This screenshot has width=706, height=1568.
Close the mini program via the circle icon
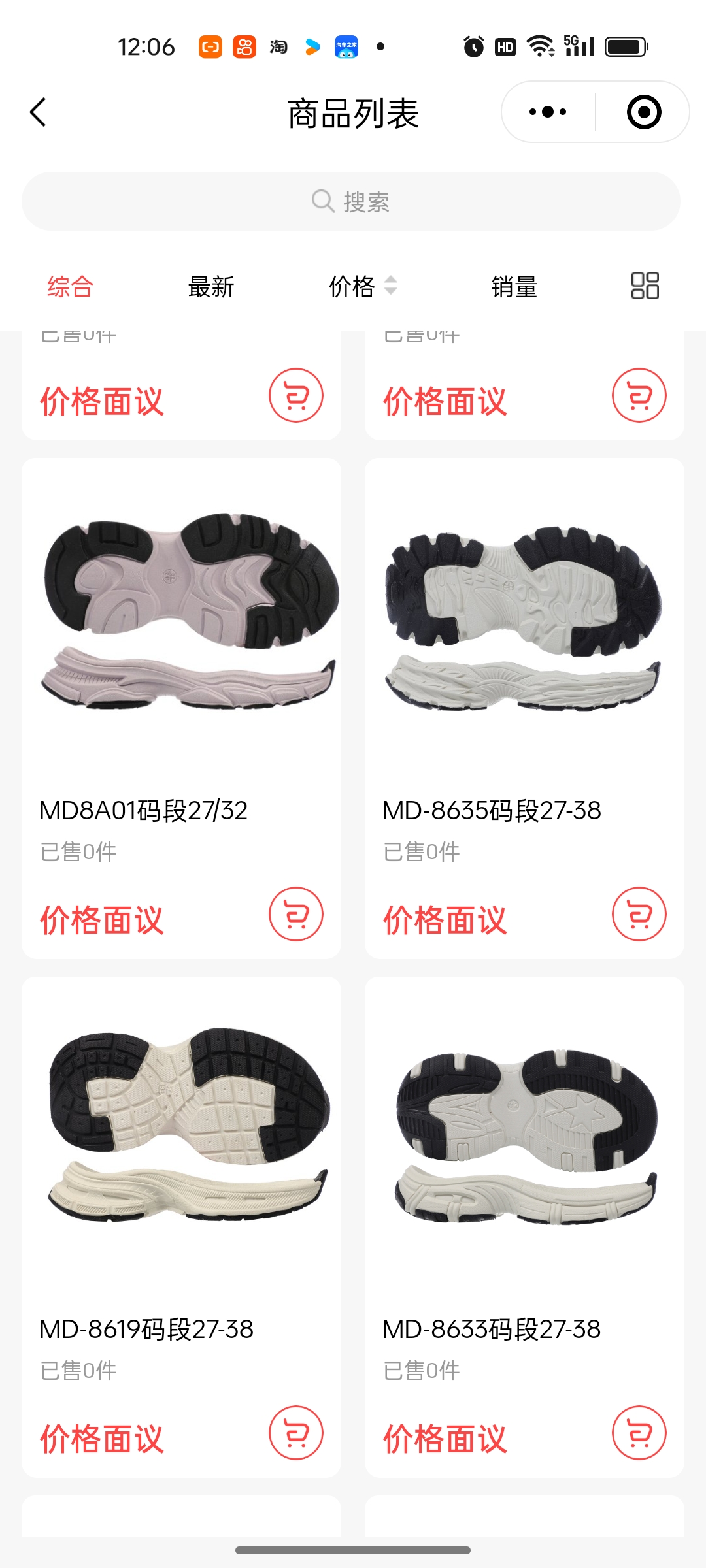[x=643, y=112]
